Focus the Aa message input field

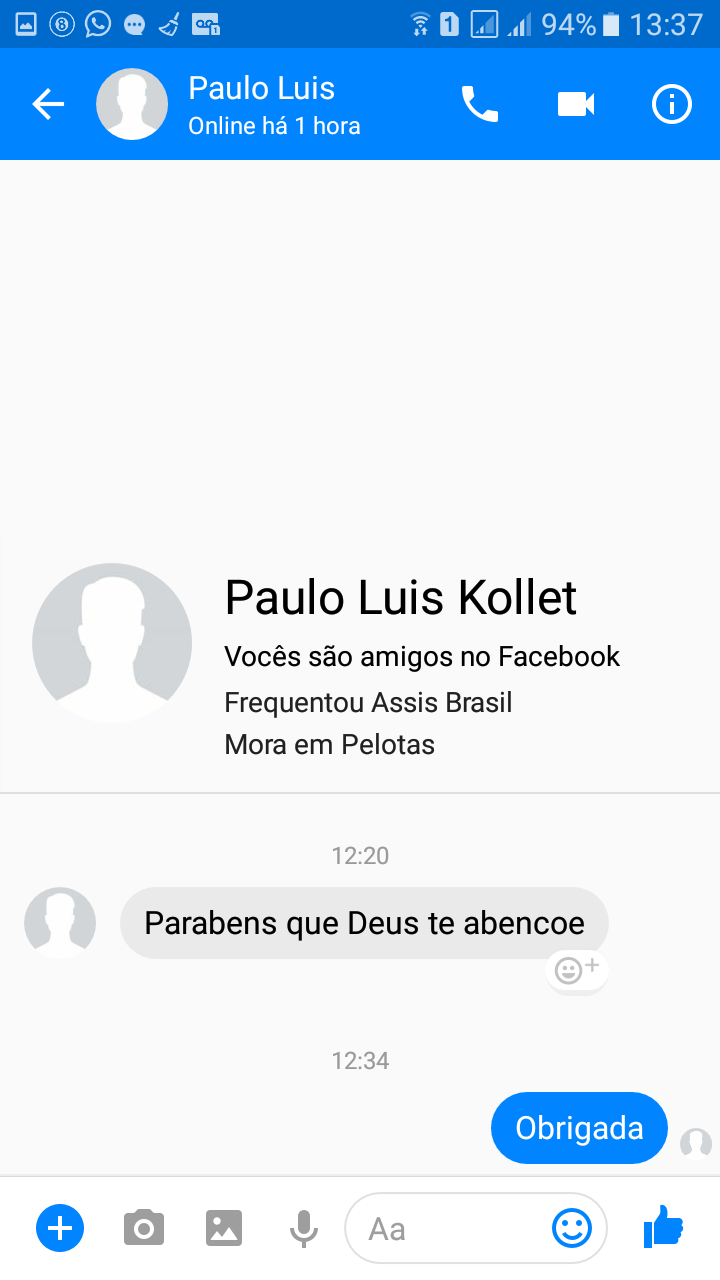pos(450,1228)
